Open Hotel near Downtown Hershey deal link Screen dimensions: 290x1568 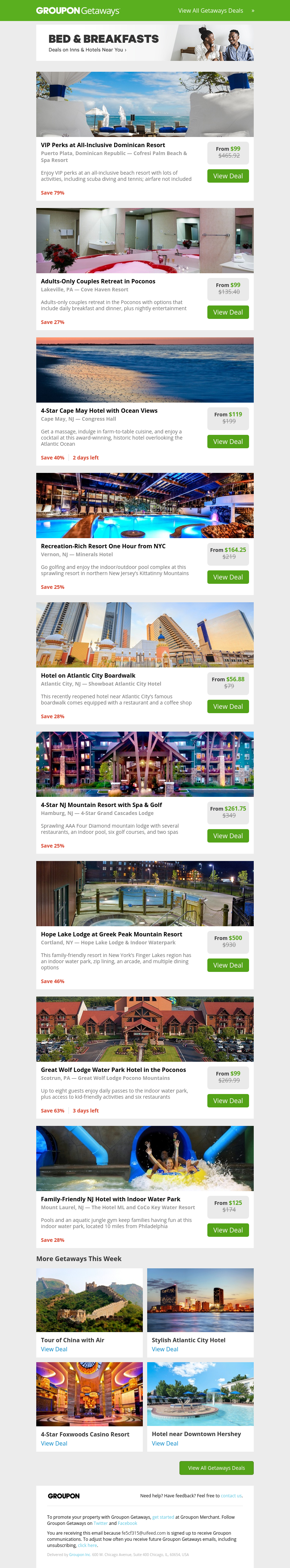(x=165, y=1443)
